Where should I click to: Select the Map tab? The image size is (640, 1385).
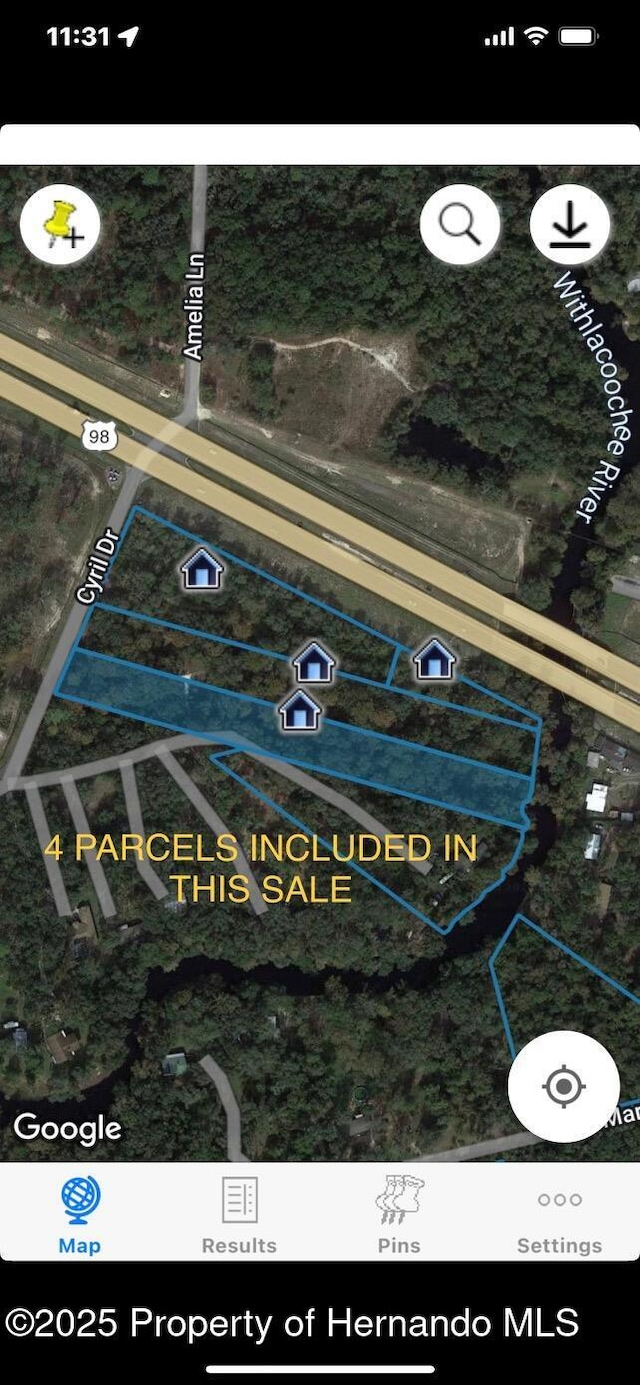pos(80,1214)
